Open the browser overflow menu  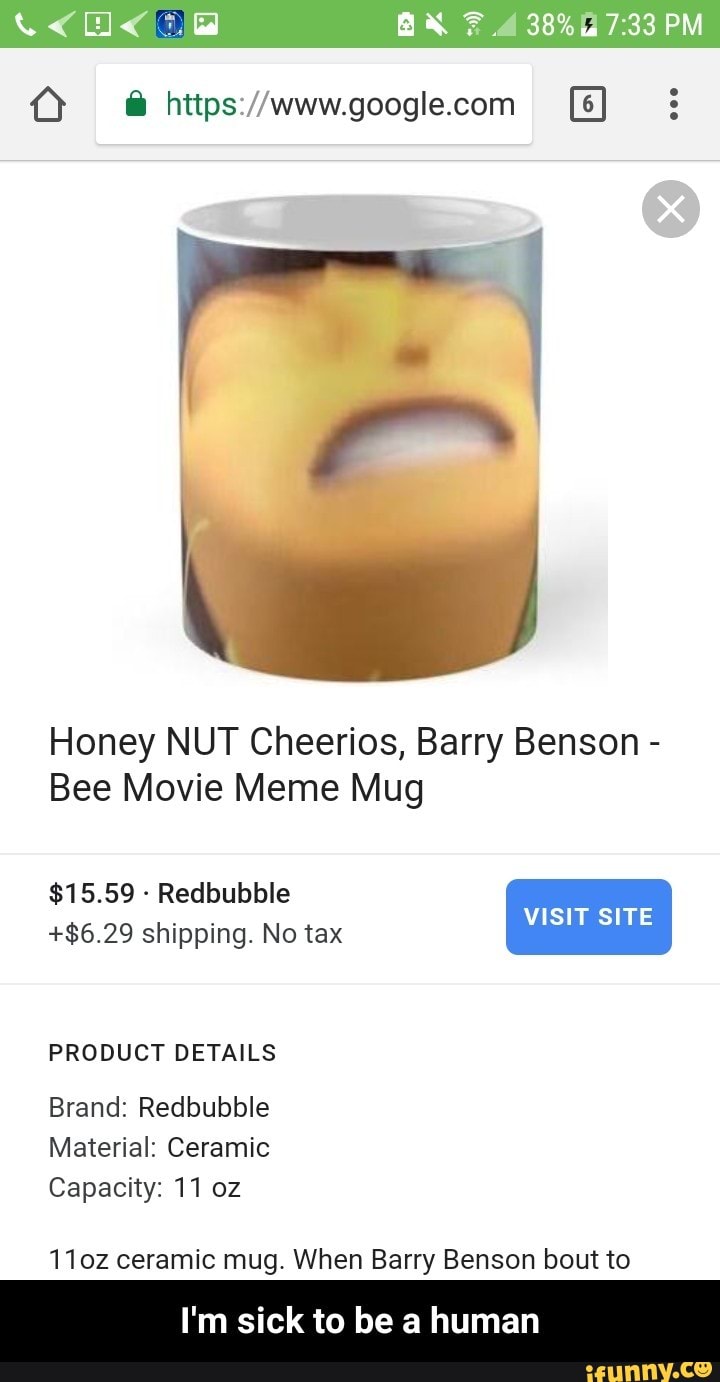pyautogui.click(x=674, y=104)
